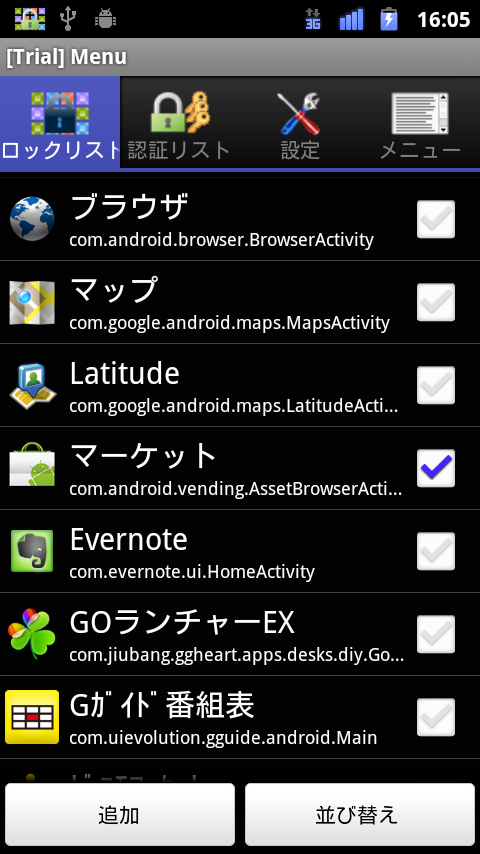This screenshot has height=854, width=480.
Task: Uncheck the マーケット checkbox
Action: (436, 468)
